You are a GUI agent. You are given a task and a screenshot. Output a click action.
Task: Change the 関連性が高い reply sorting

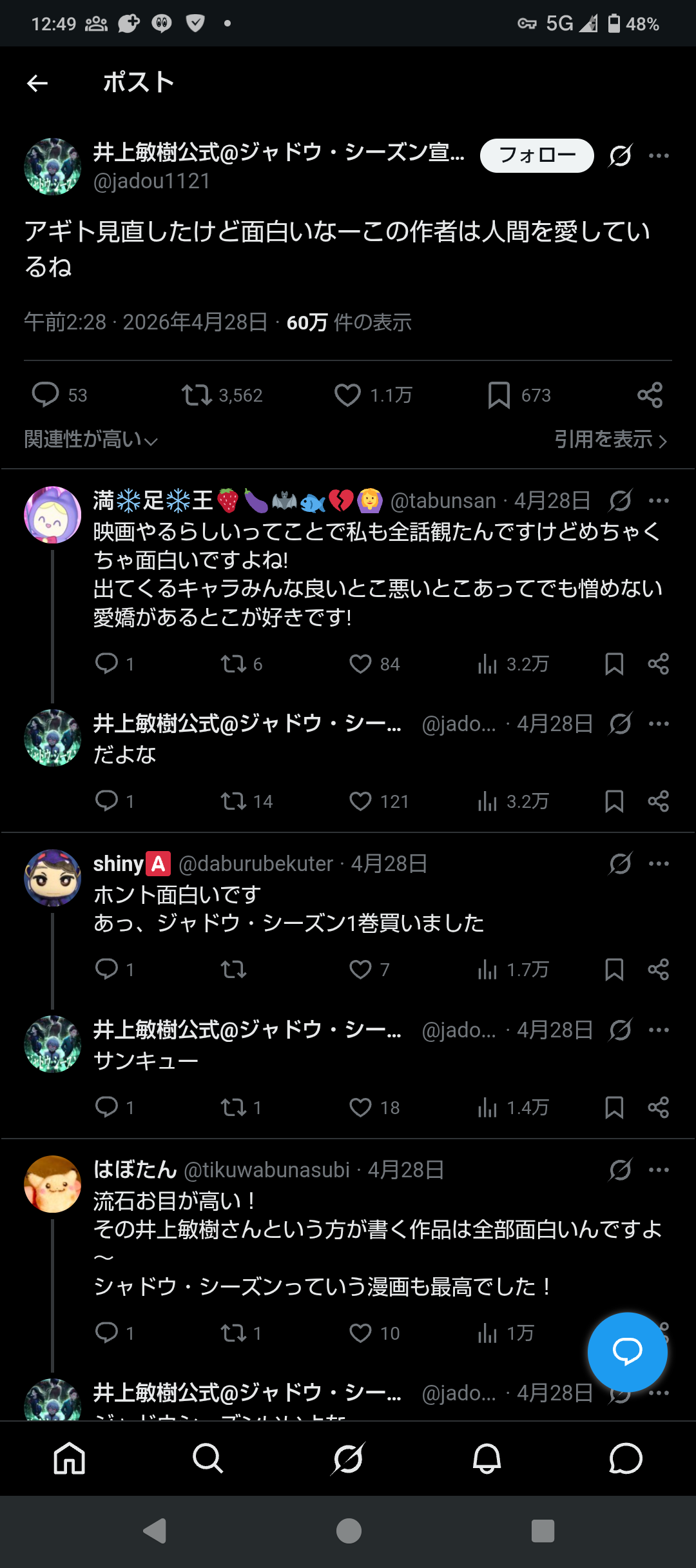91,440
